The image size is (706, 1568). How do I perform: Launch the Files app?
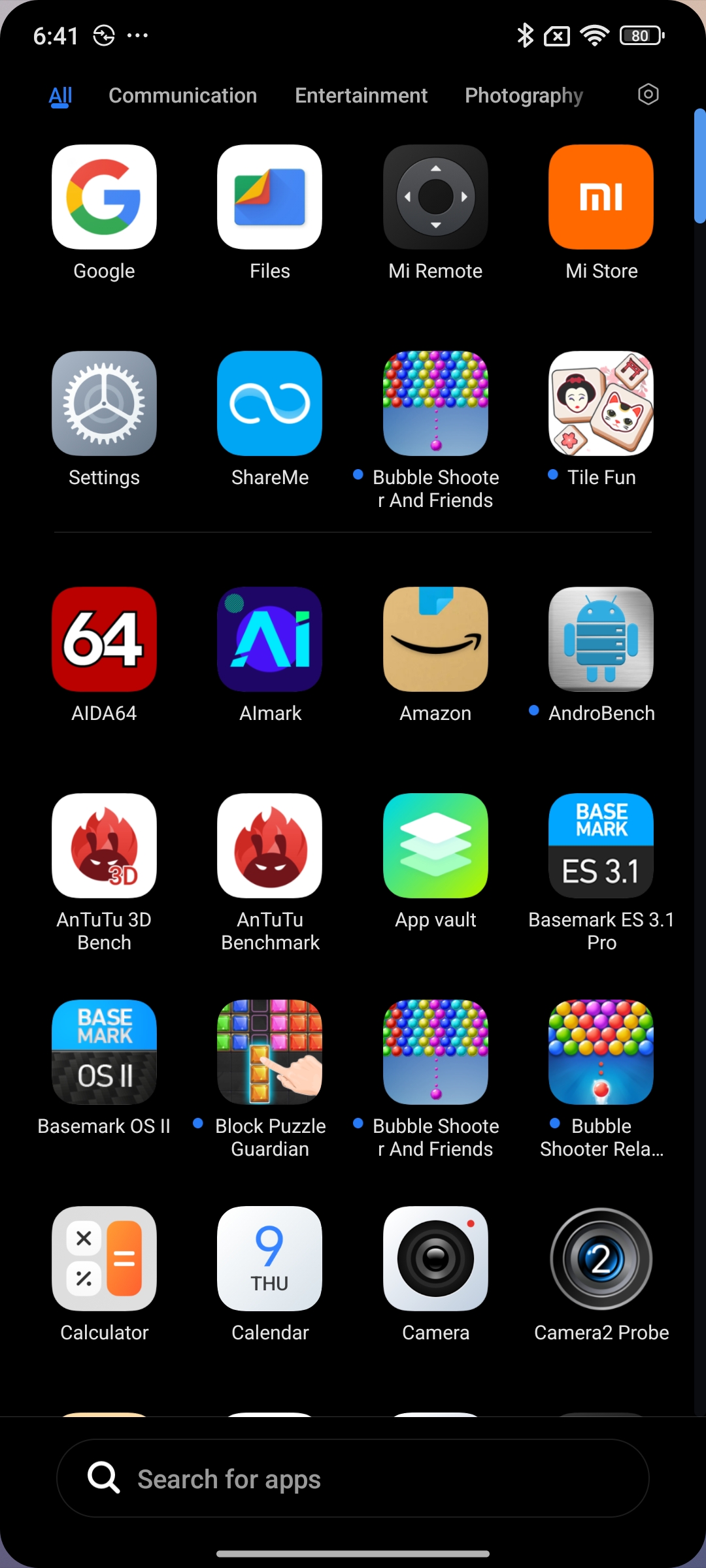point(270,197)
